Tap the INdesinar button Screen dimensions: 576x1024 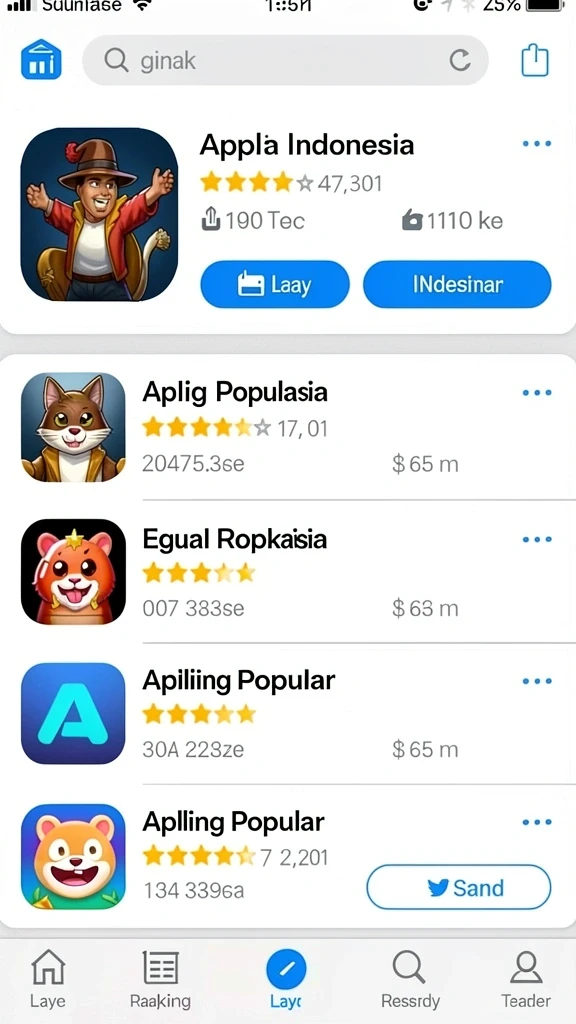click(x=457, y=285)
